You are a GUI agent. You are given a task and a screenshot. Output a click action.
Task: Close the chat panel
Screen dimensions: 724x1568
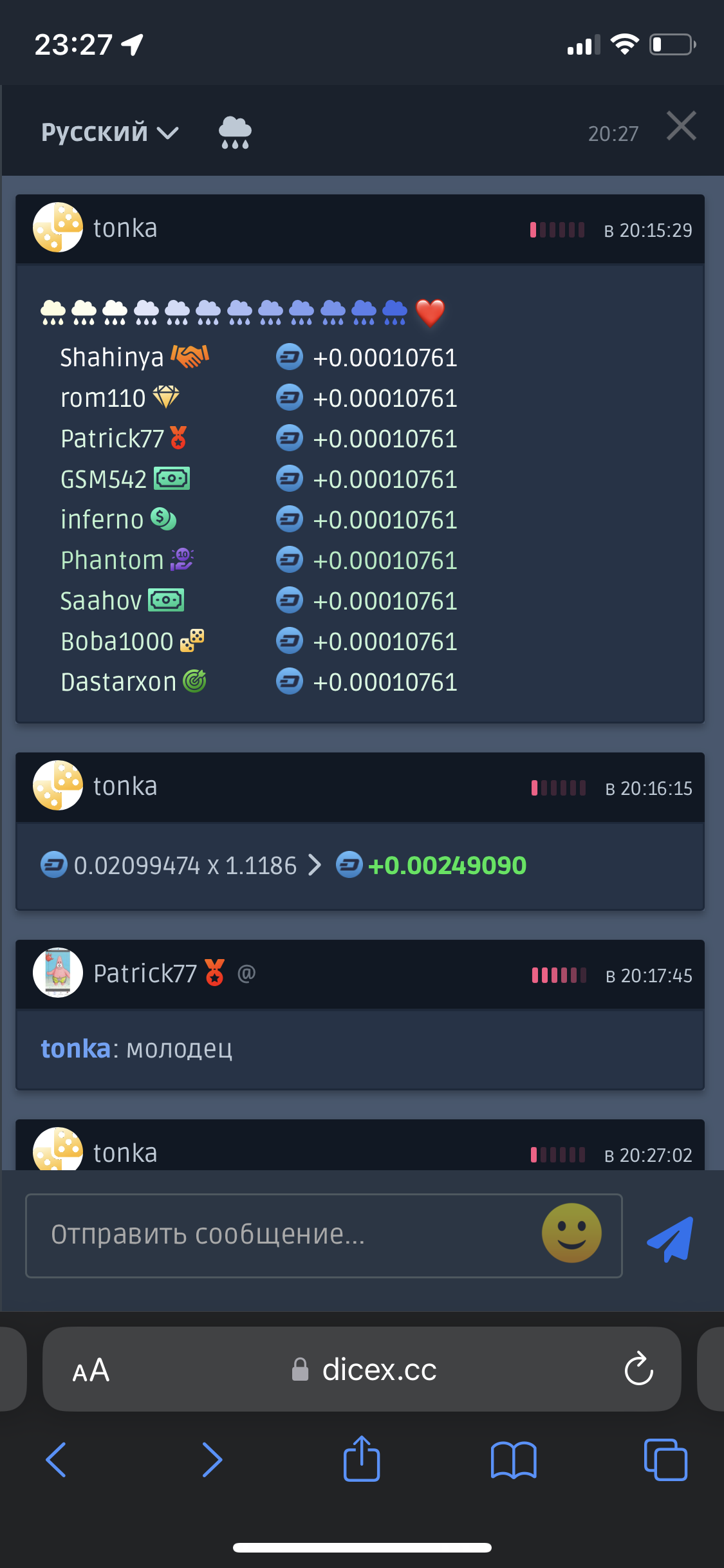coord(682,126)
